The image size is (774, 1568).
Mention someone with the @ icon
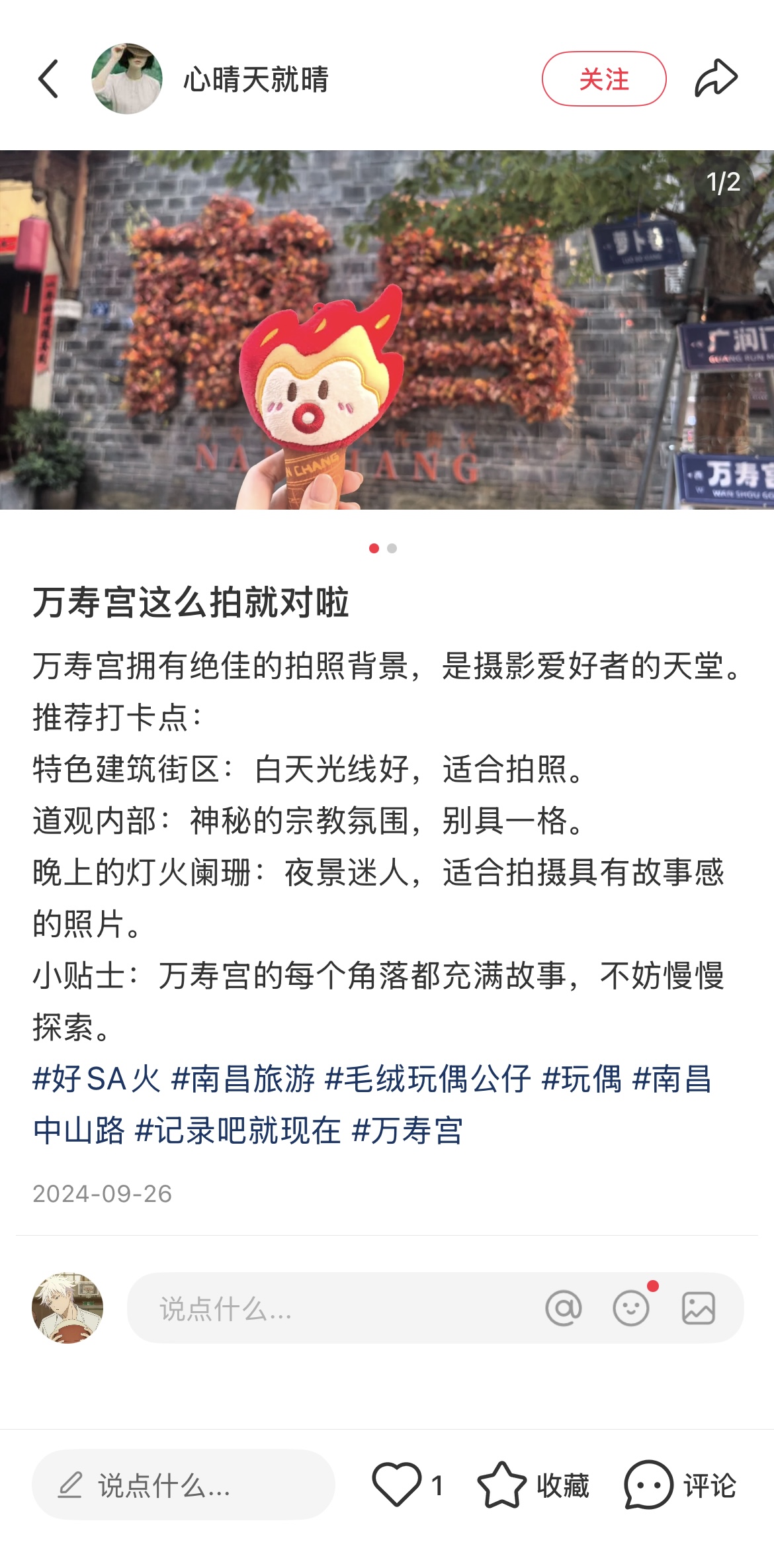(563, 1309)
